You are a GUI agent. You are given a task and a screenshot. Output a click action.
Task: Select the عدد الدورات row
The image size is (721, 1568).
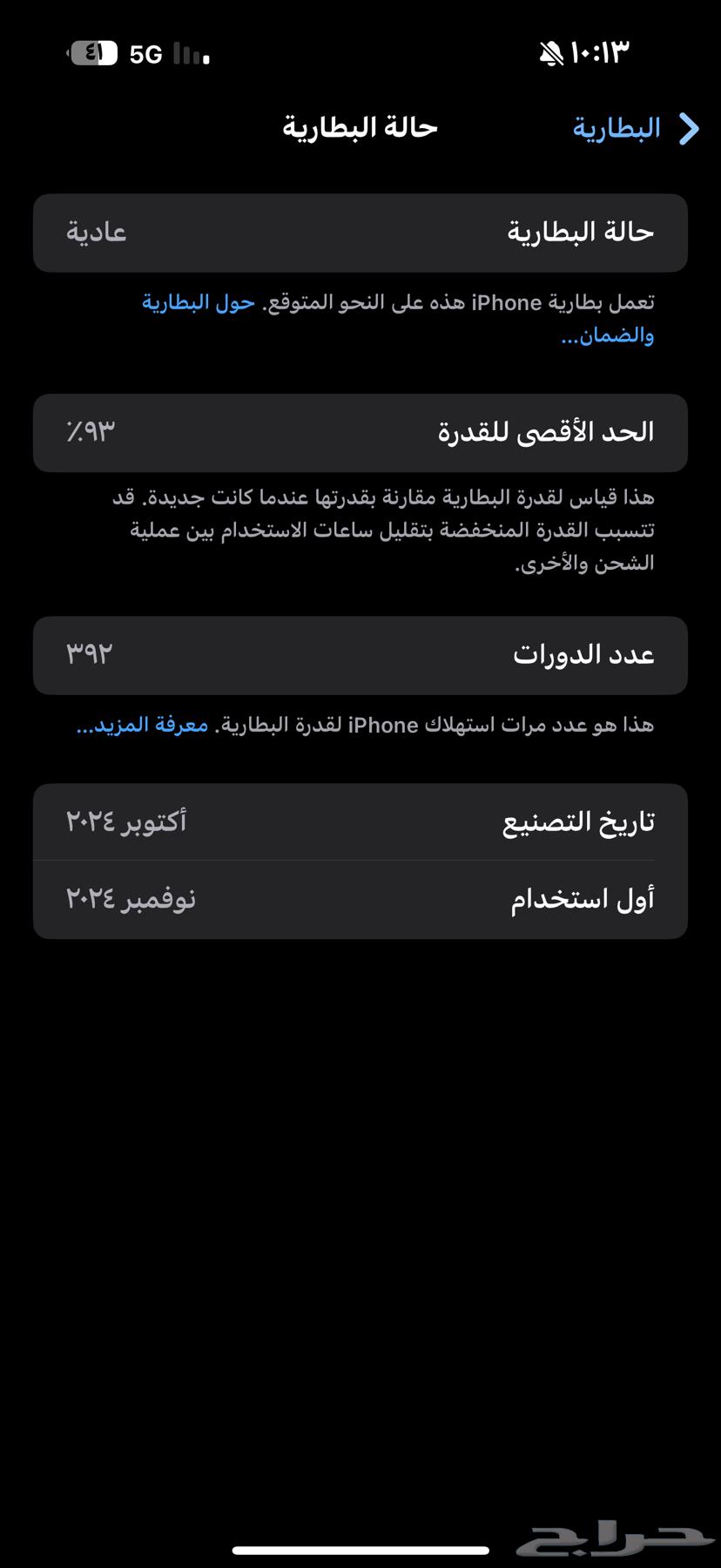(360, 655)
